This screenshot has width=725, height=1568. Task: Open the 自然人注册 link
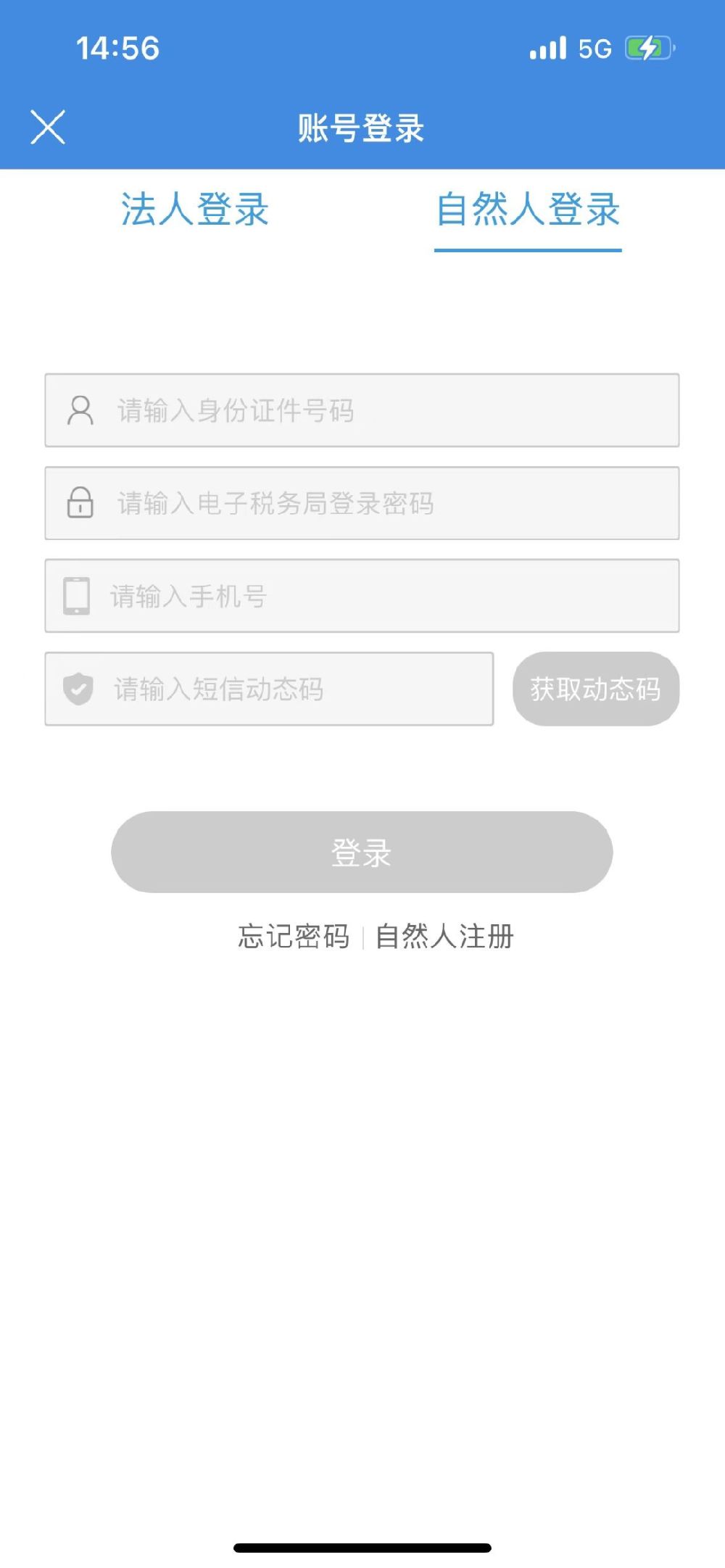pos(444,936)
